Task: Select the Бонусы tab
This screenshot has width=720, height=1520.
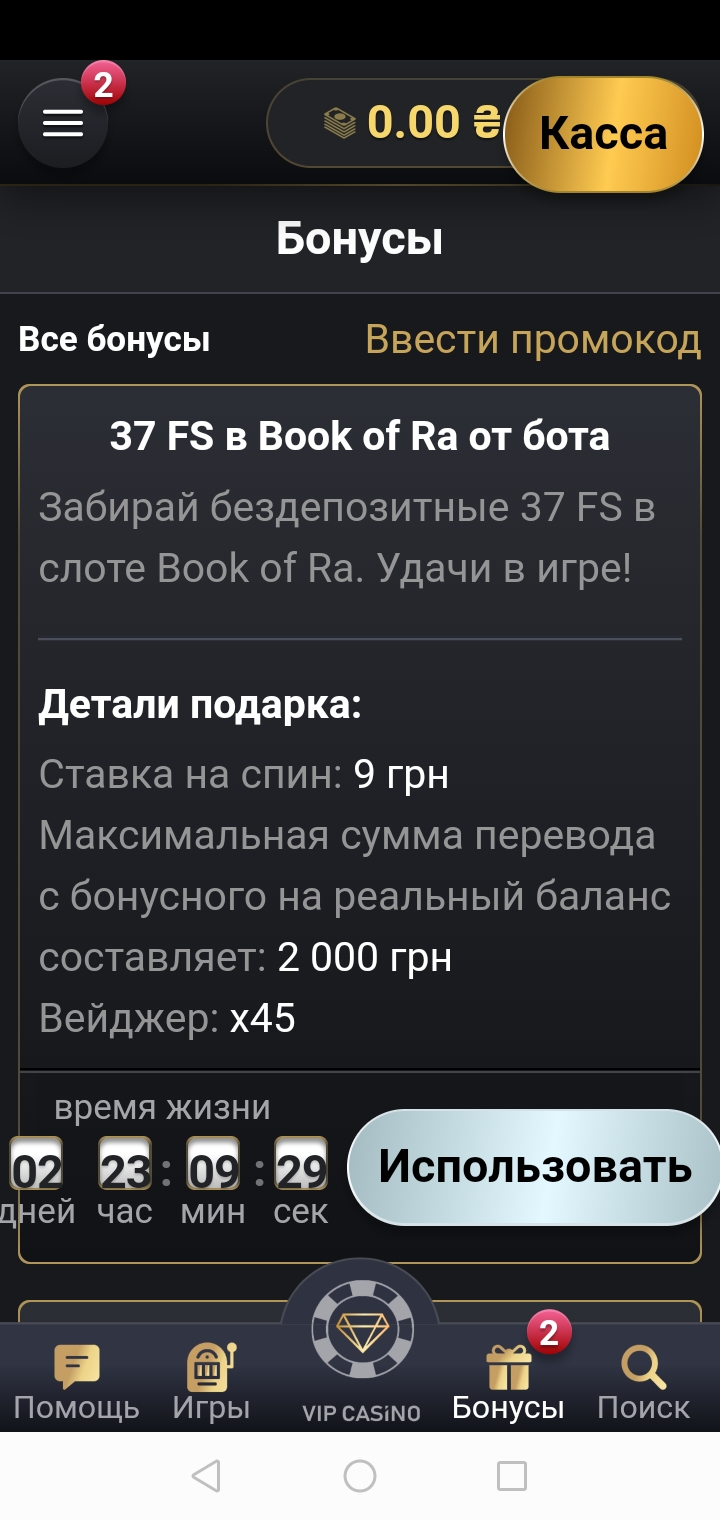Action: point(508,1382)
